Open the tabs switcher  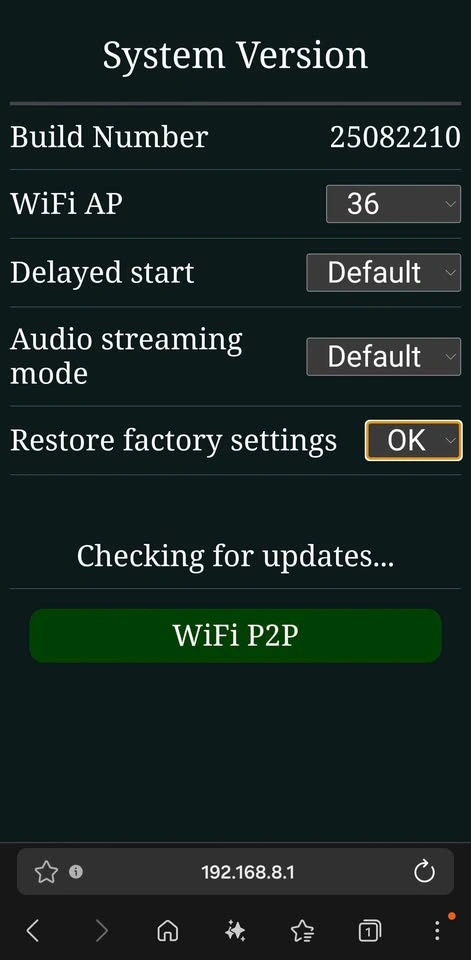[x=369, y=931]
